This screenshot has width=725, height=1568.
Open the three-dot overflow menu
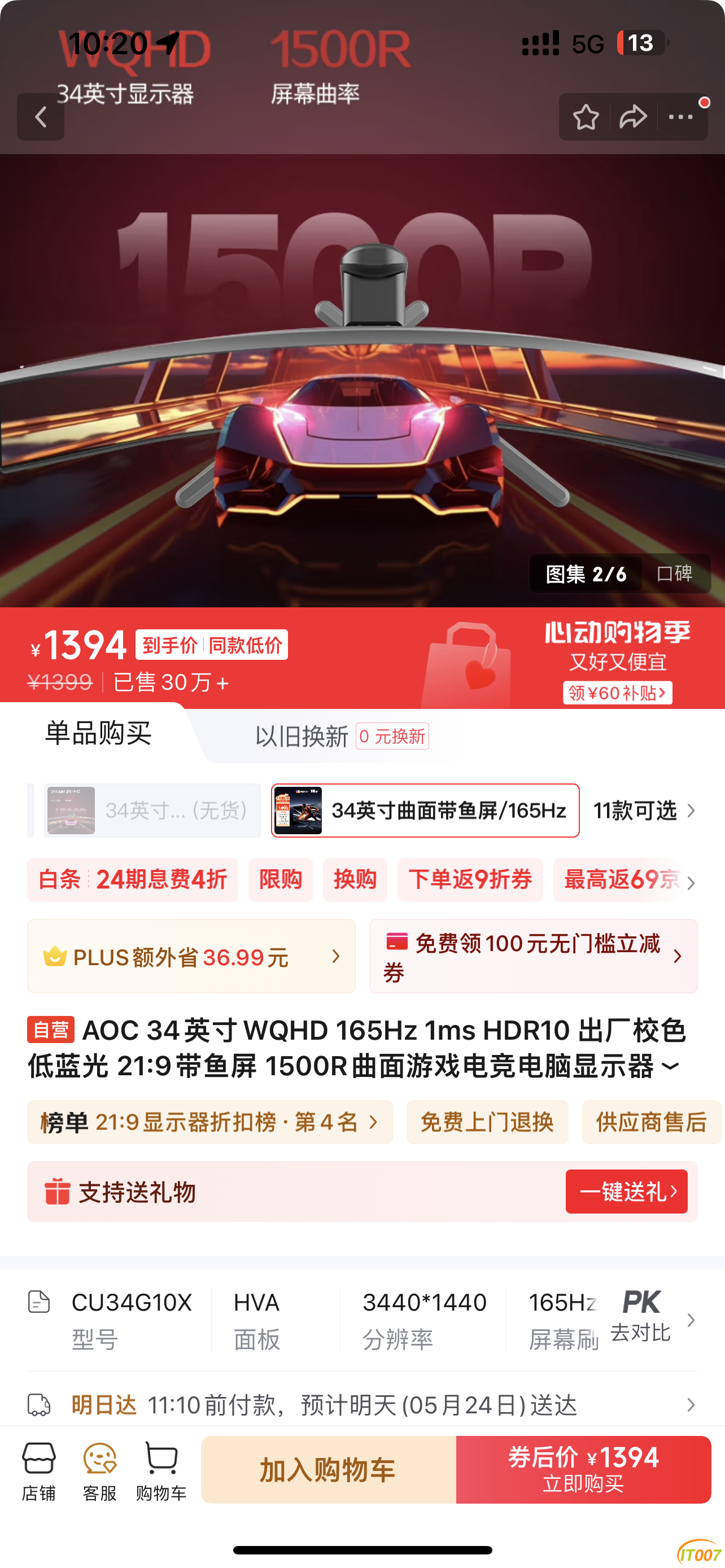[x=680, y=117]
